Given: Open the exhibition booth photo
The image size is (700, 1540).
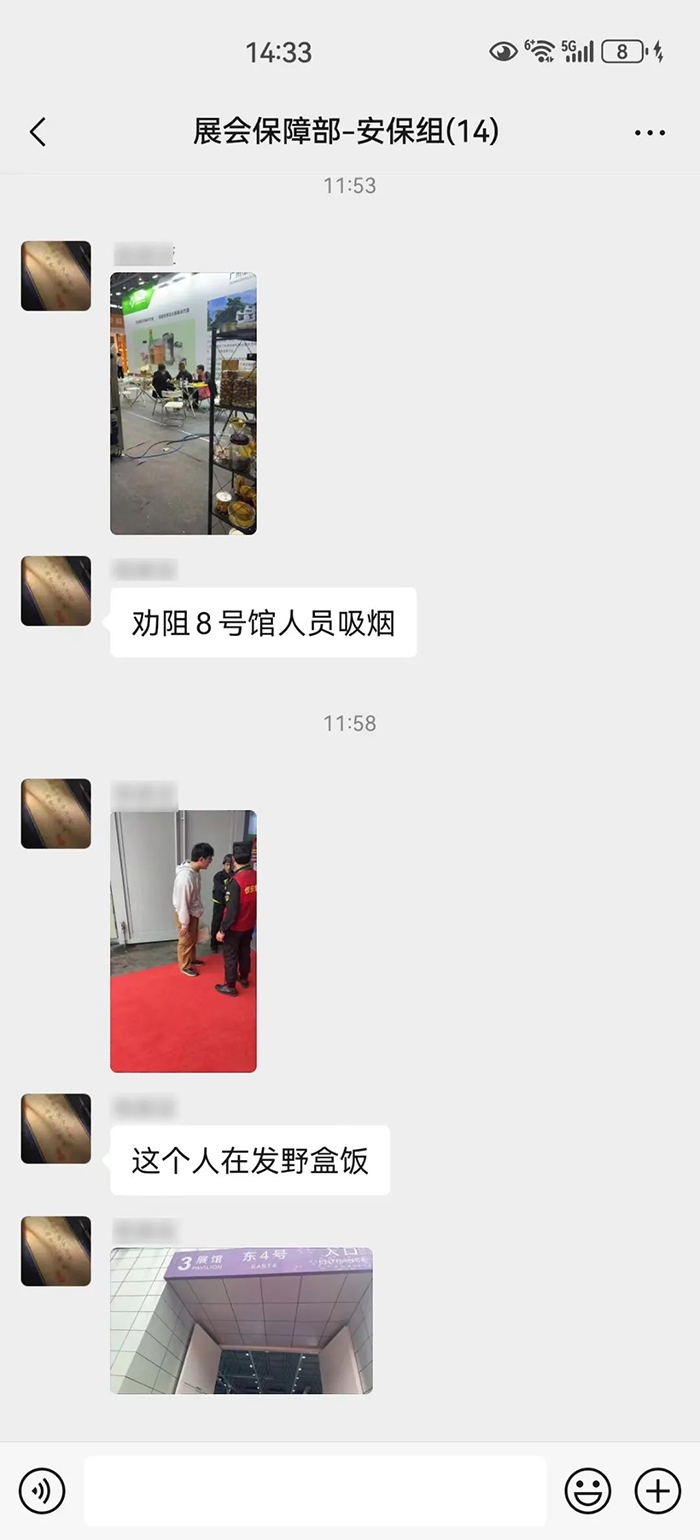Looking at the screenshot, I should pyautogui.click(x=183, y=403).
